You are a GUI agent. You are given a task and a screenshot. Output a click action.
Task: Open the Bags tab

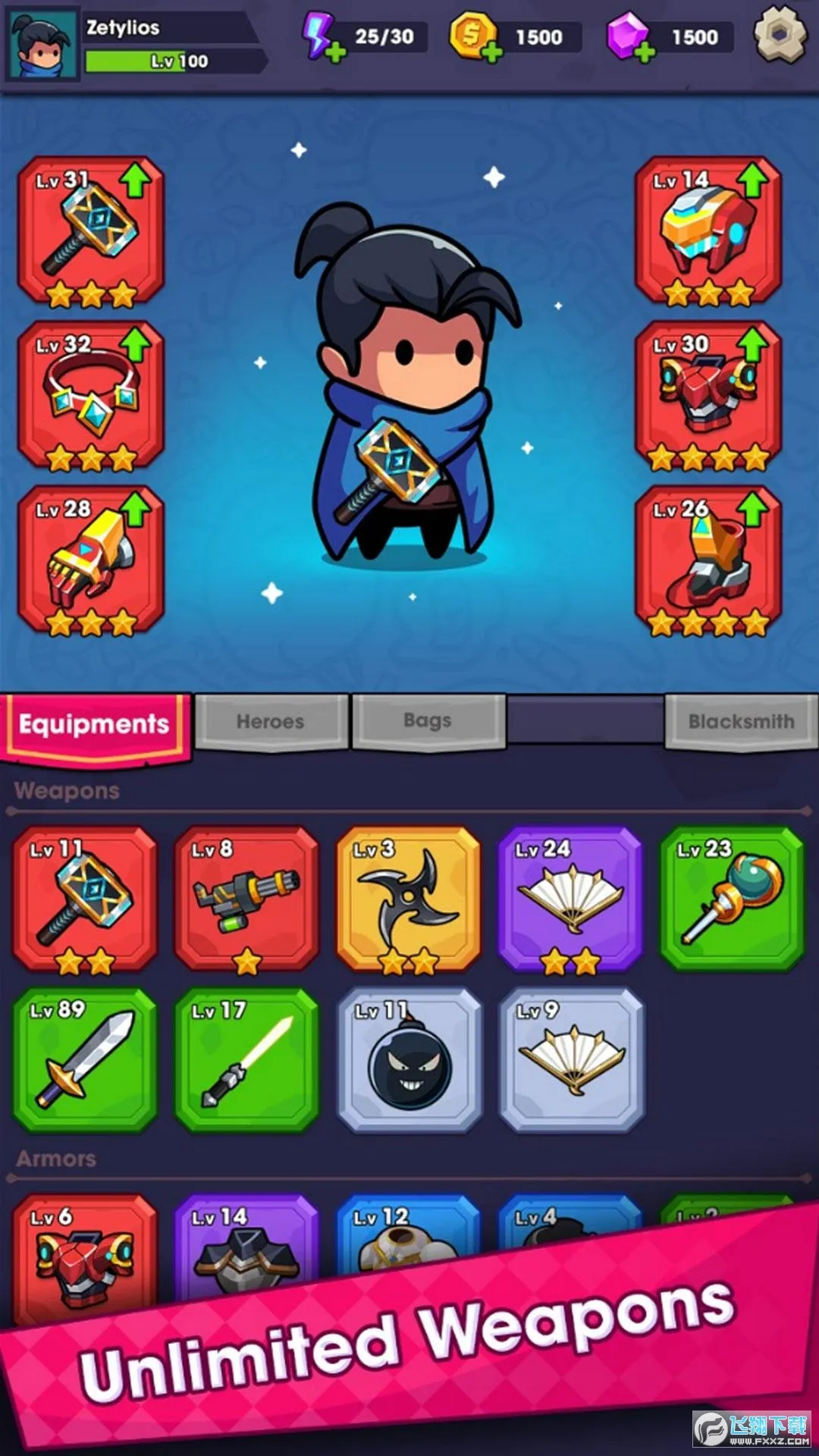428,720
